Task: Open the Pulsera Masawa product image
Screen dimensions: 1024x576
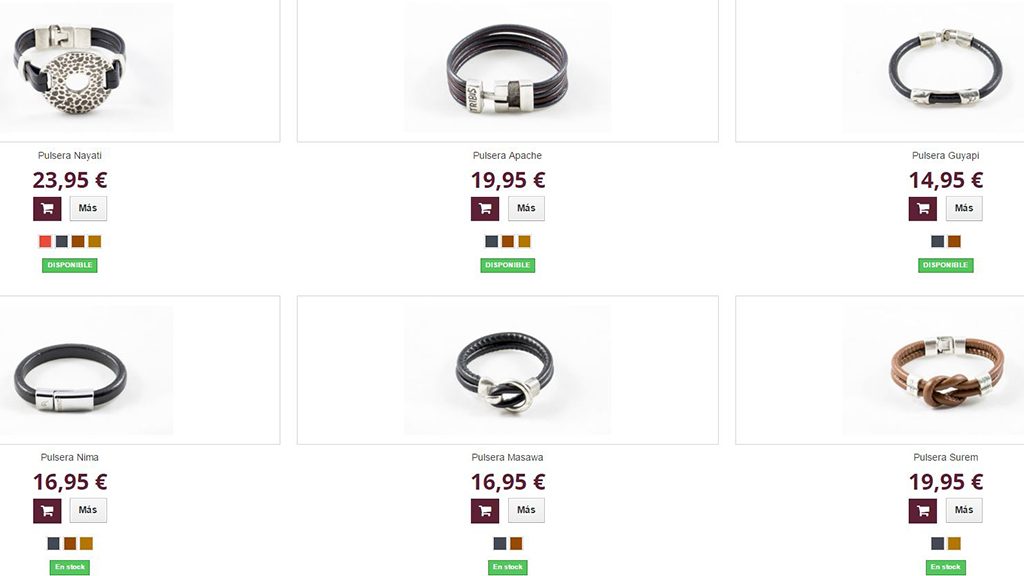Action: click(x=507, y=370)
